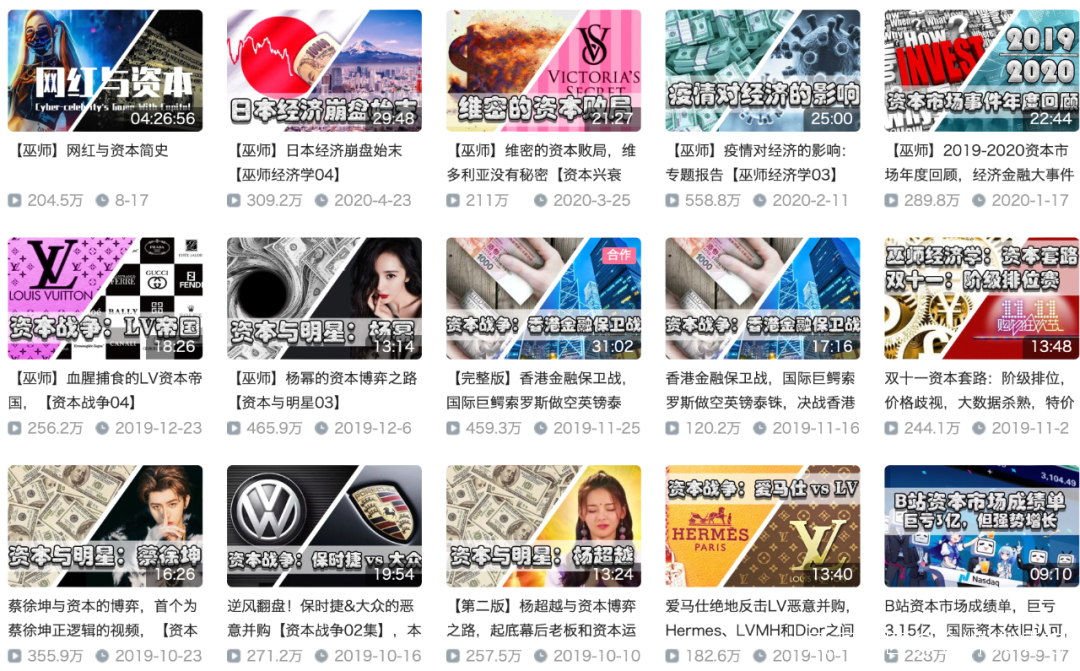
Task: Open the video 网红与资本简史
Action: (x=105, y=71)
